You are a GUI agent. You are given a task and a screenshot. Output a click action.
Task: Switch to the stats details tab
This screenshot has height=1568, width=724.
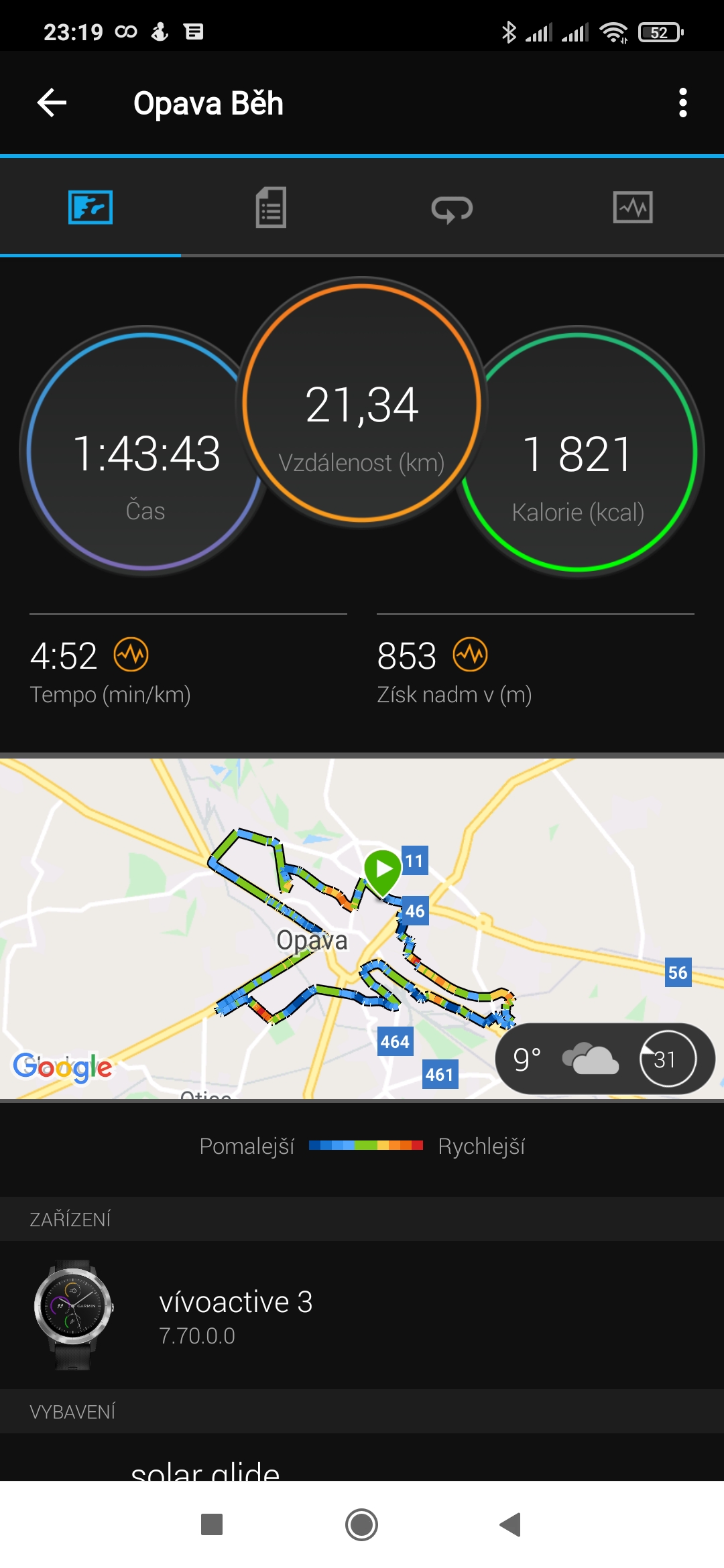point(271,207)
